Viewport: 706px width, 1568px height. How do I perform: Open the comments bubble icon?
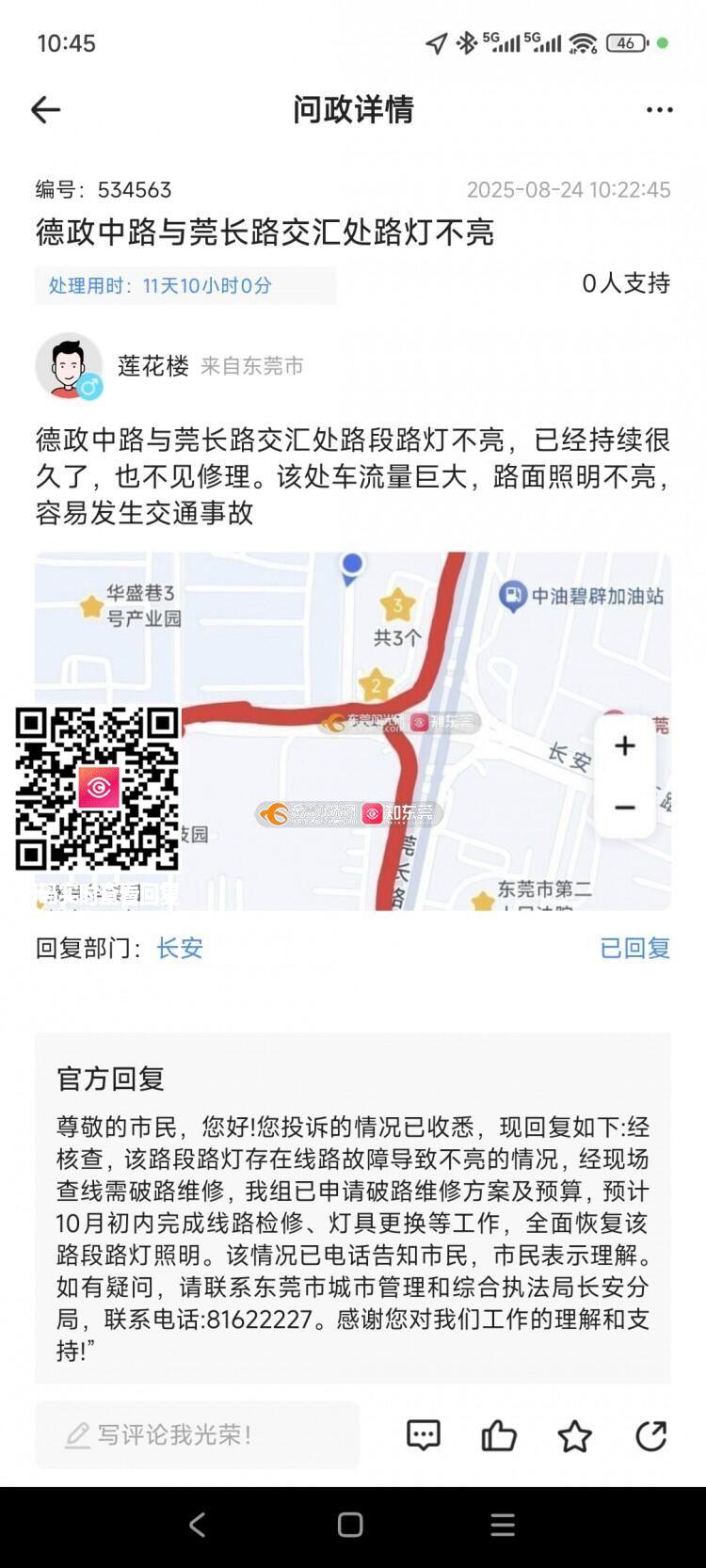(x=424, y=1435)
